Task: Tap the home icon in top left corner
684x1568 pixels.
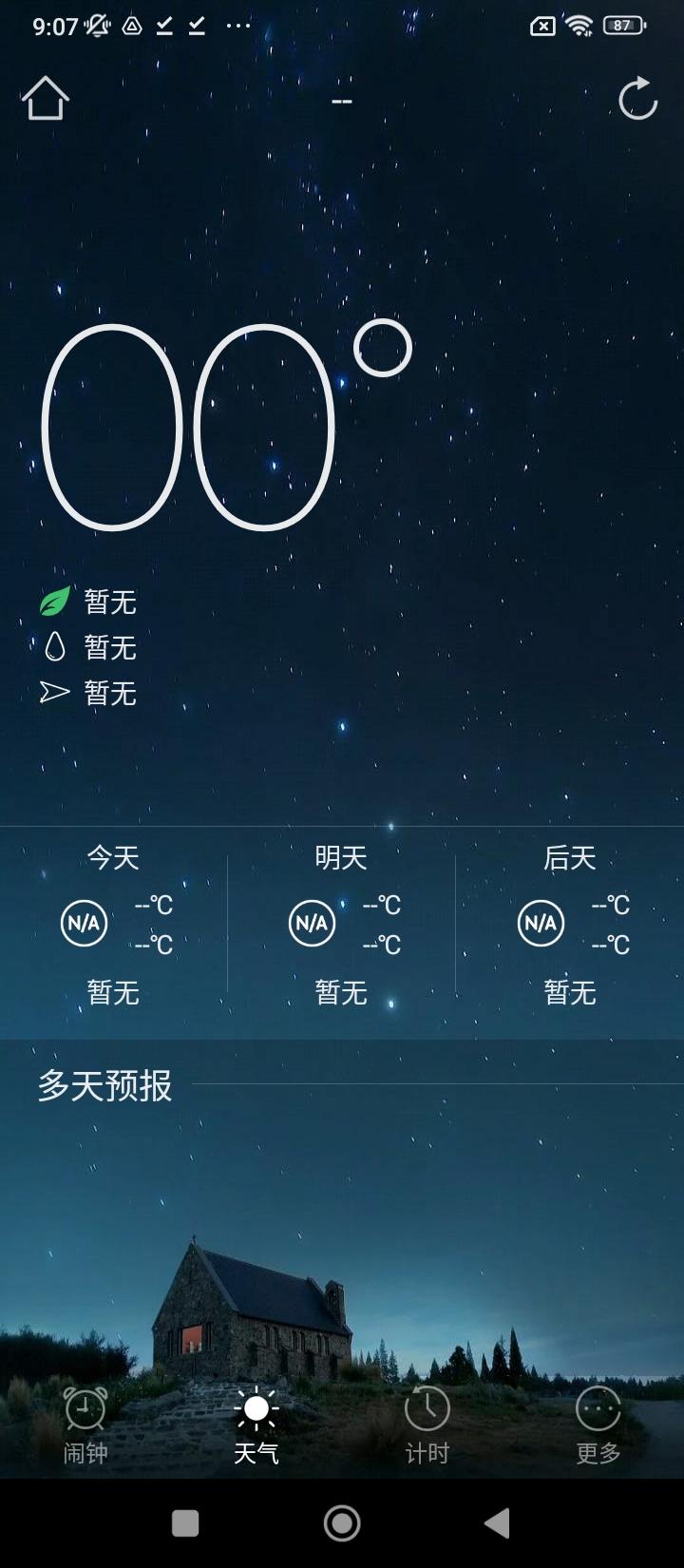Action: click(45, 98)
